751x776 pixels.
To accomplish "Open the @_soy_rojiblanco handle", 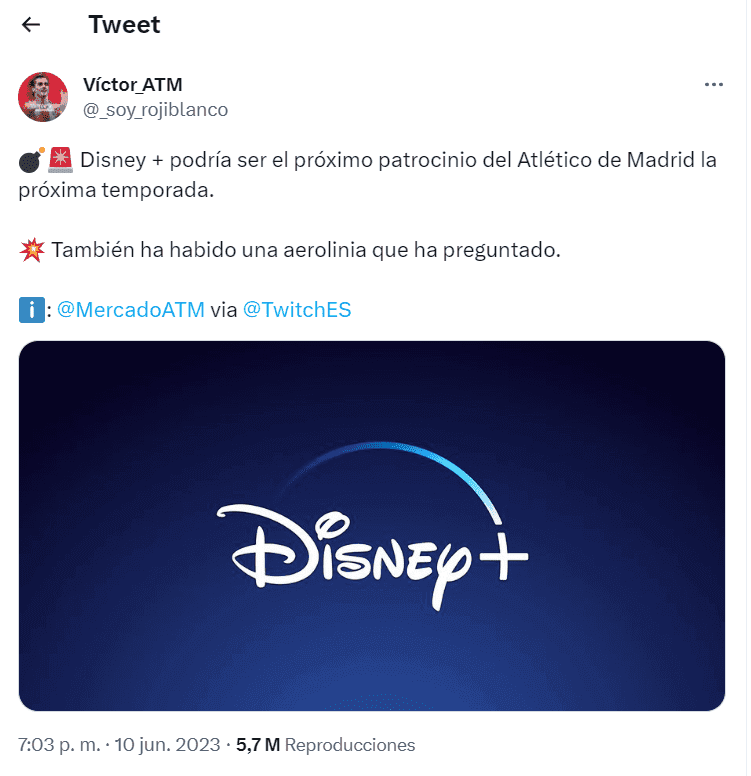I will click(x=156, y=110).
